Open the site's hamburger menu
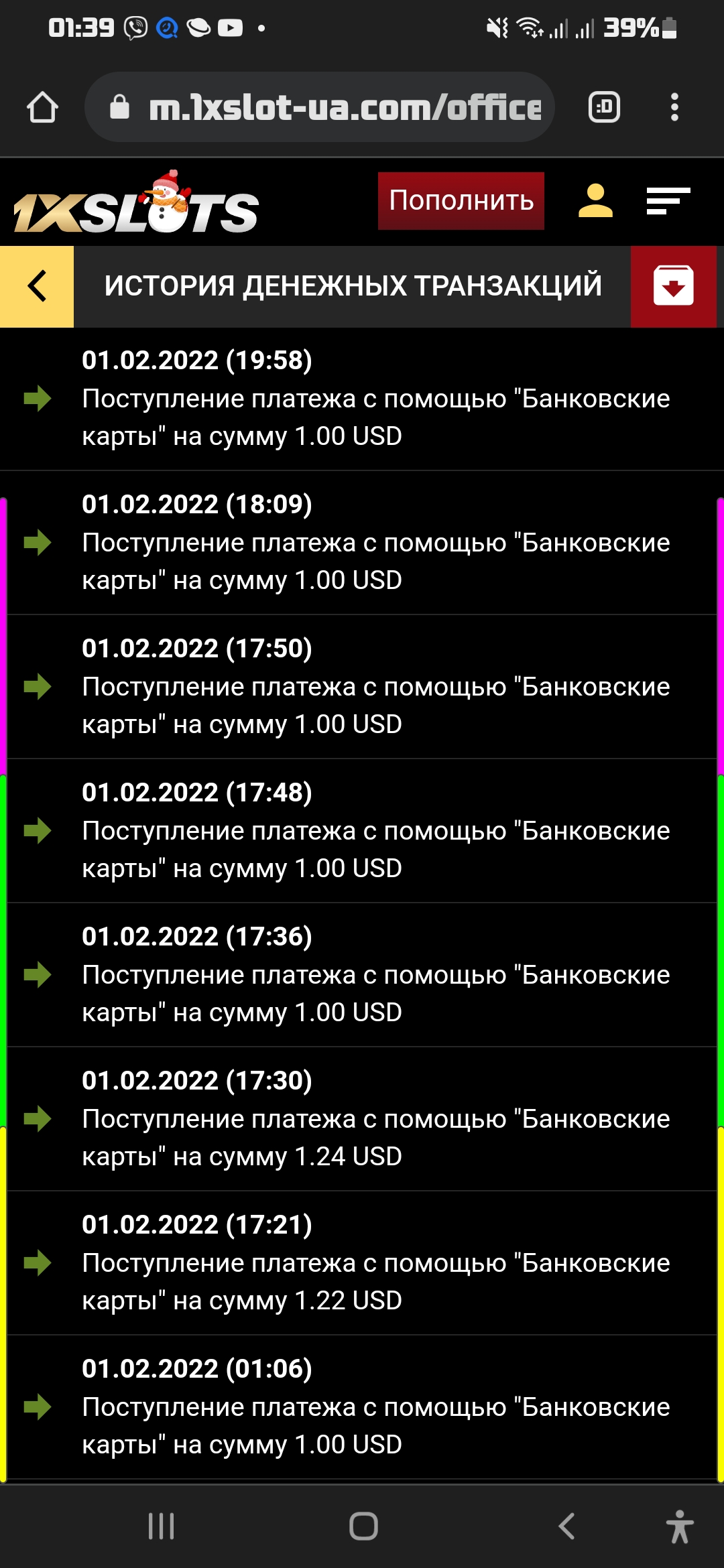 668,201
